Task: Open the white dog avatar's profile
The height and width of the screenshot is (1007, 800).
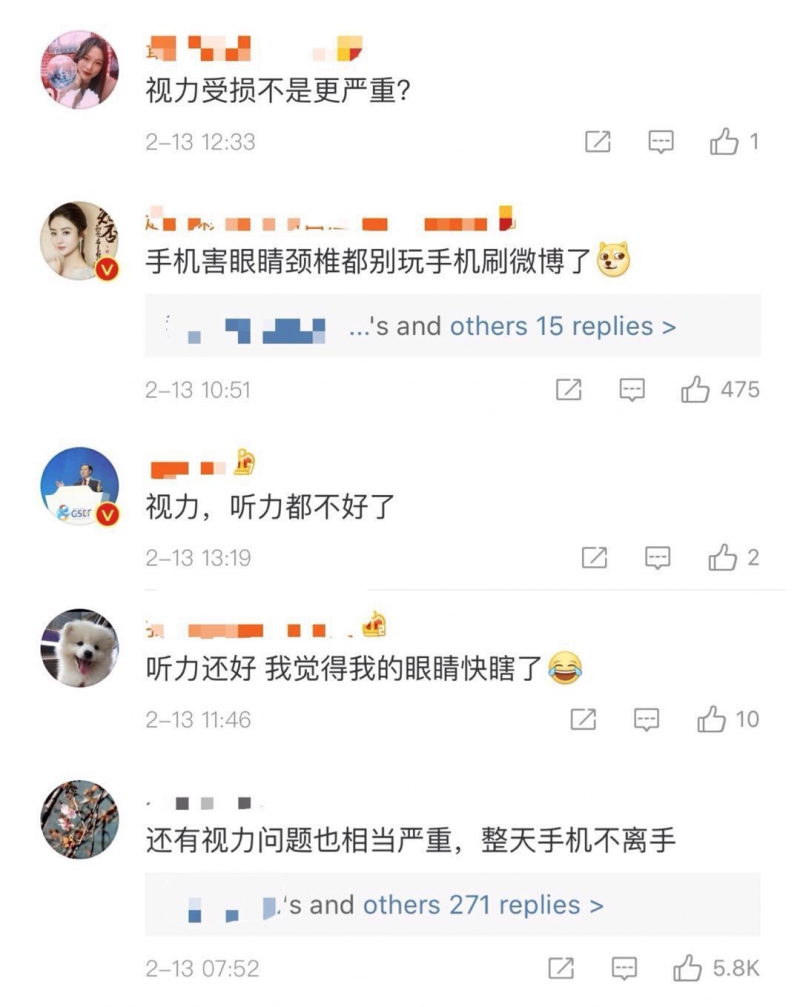Action: [79, 648]
